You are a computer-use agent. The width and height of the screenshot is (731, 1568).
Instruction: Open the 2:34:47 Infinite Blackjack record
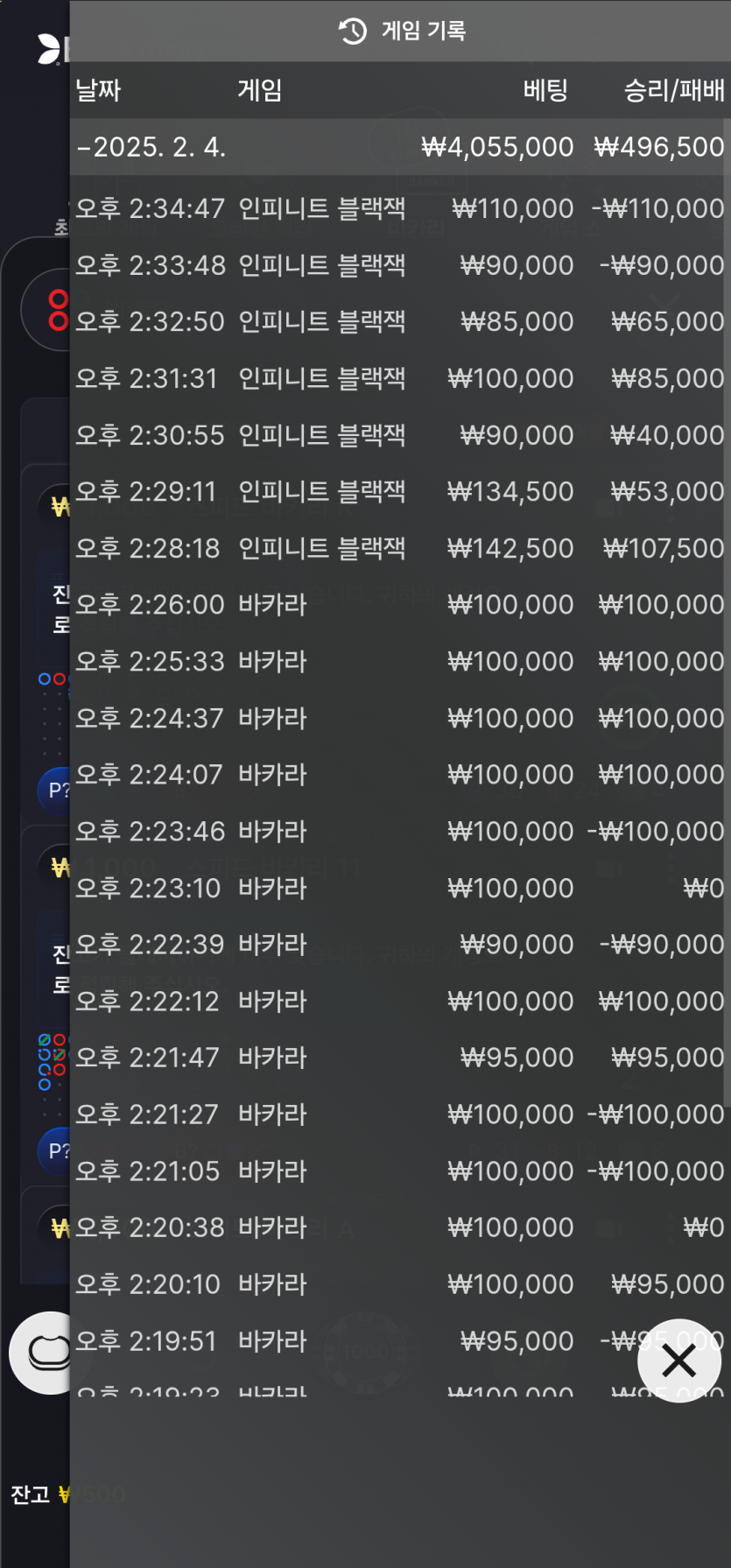(398, 208)
